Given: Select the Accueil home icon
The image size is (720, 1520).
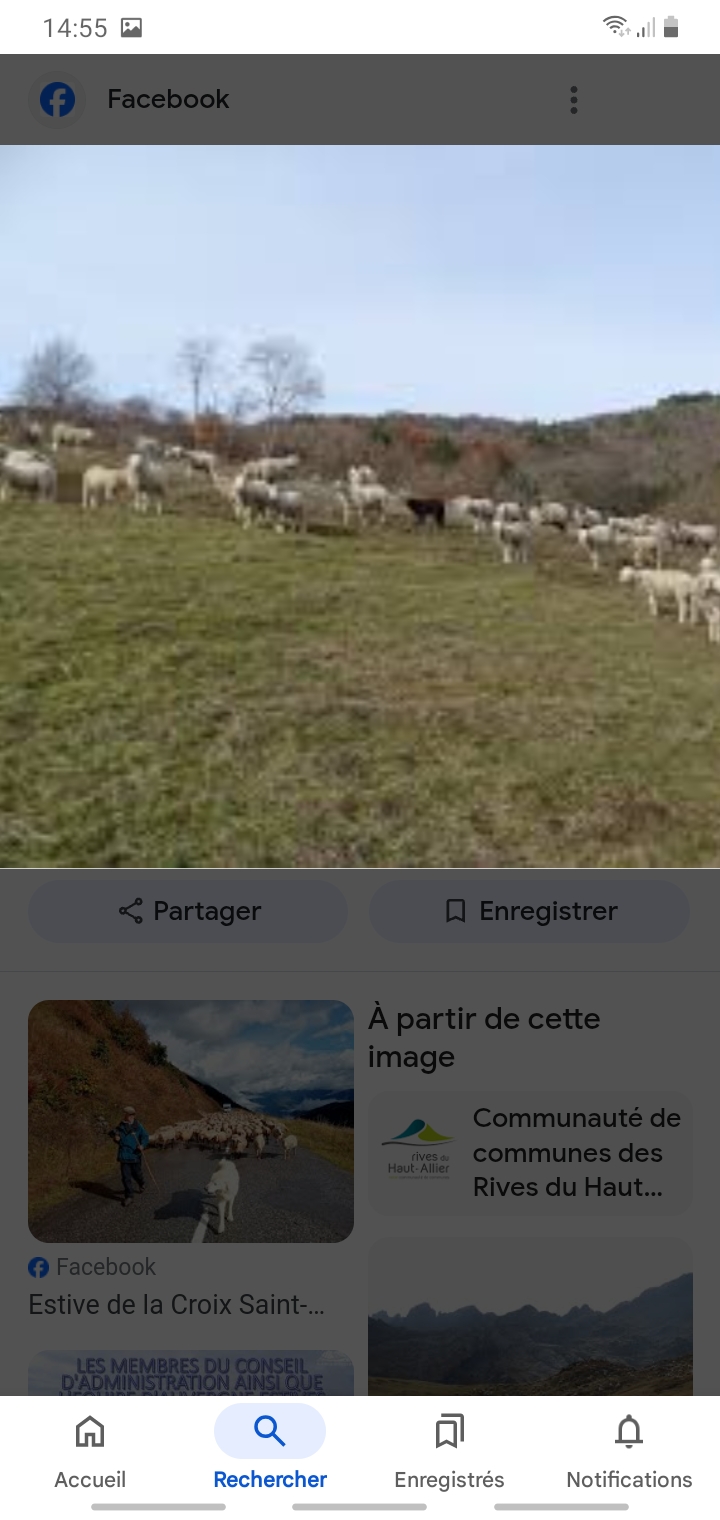Looking at the screenshot, I should [x=89, y=1432].
